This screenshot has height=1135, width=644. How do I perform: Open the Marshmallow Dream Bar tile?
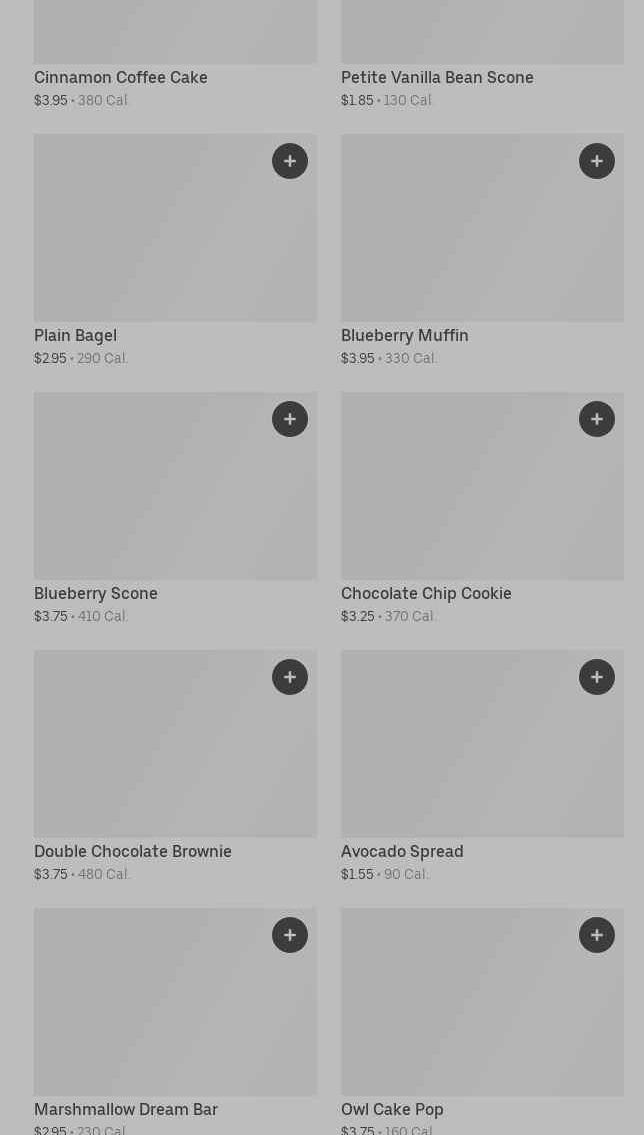[150, 1015]
